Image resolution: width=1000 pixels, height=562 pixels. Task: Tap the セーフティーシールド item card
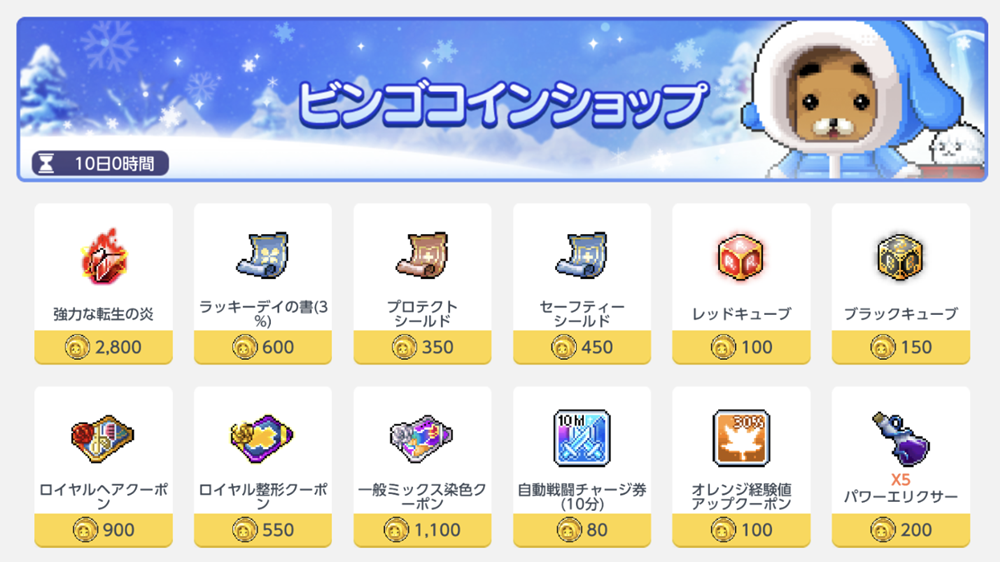point(582,282)
